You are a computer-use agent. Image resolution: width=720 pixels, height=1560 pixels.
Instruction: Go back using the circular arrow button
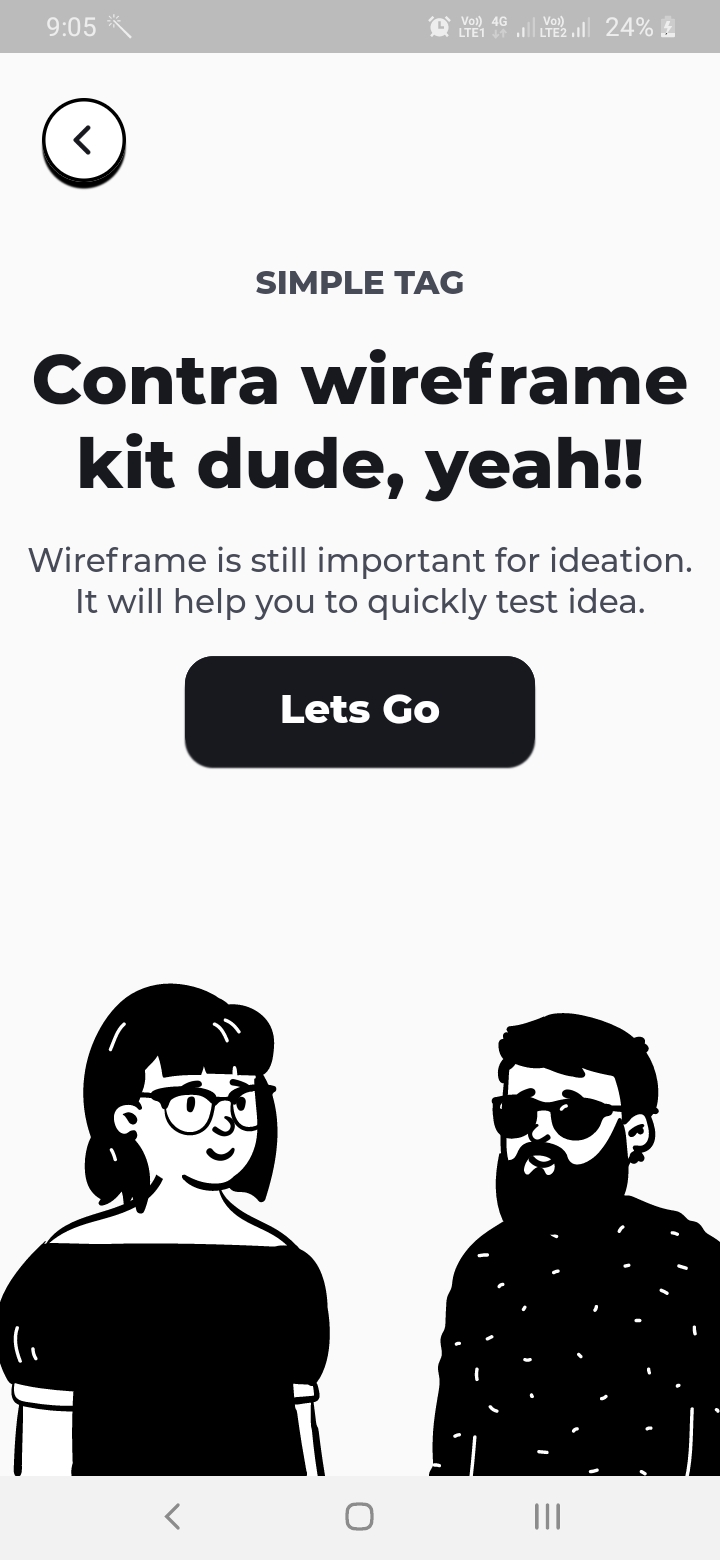point(84,141)
